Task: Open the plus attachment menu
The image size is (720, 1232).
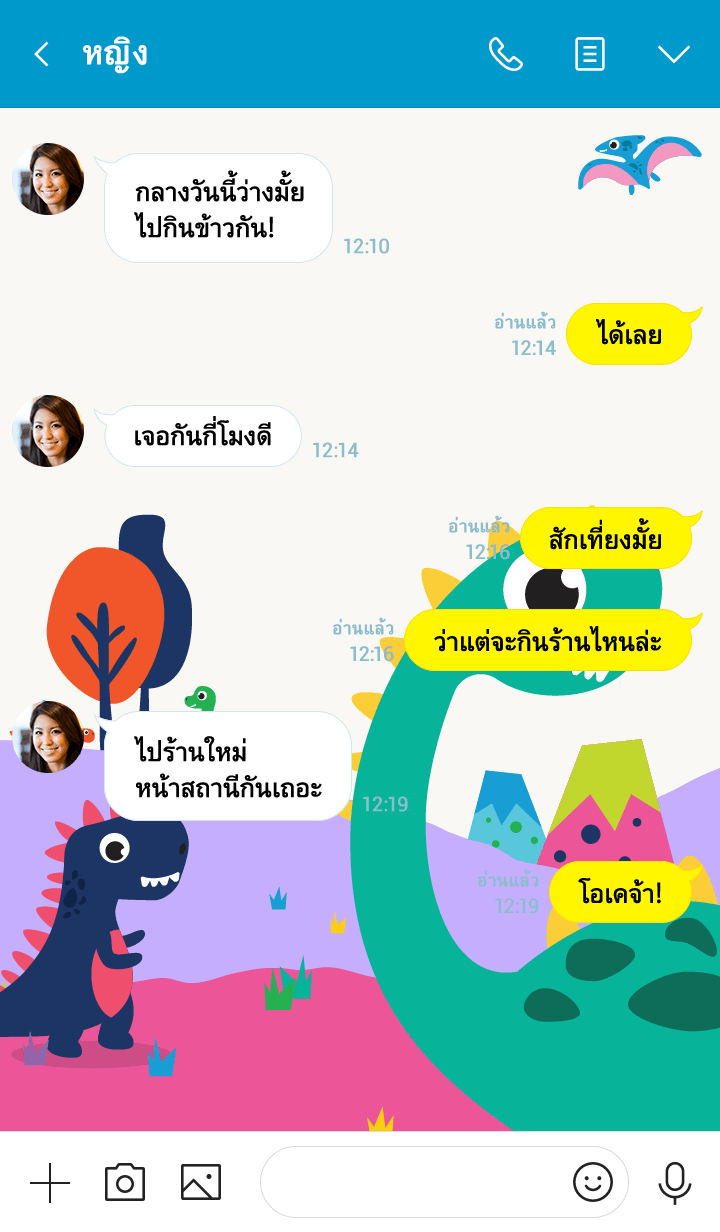Action: pos(50,1183)
